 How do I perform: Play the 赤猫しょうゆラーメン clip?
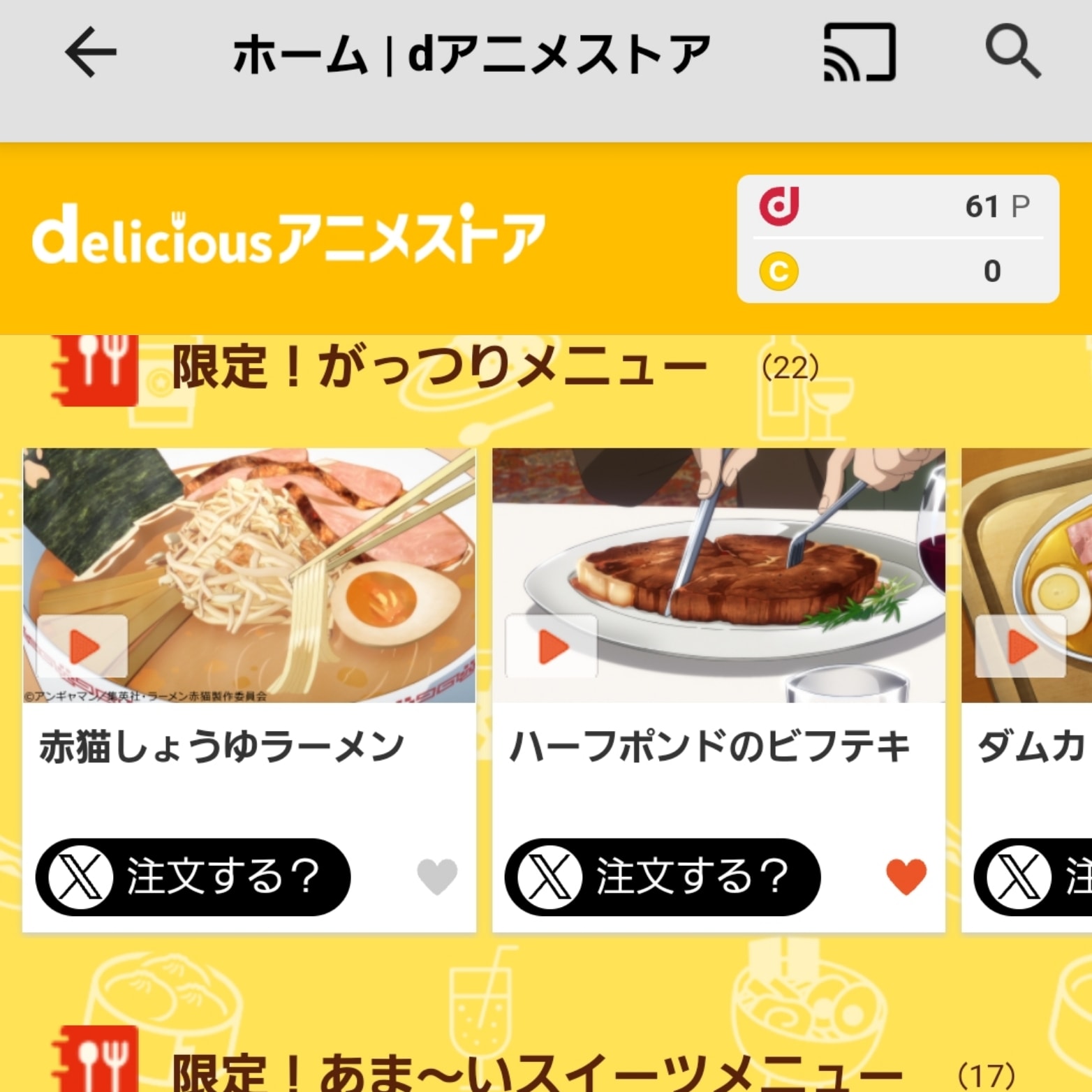click(82, 647)
